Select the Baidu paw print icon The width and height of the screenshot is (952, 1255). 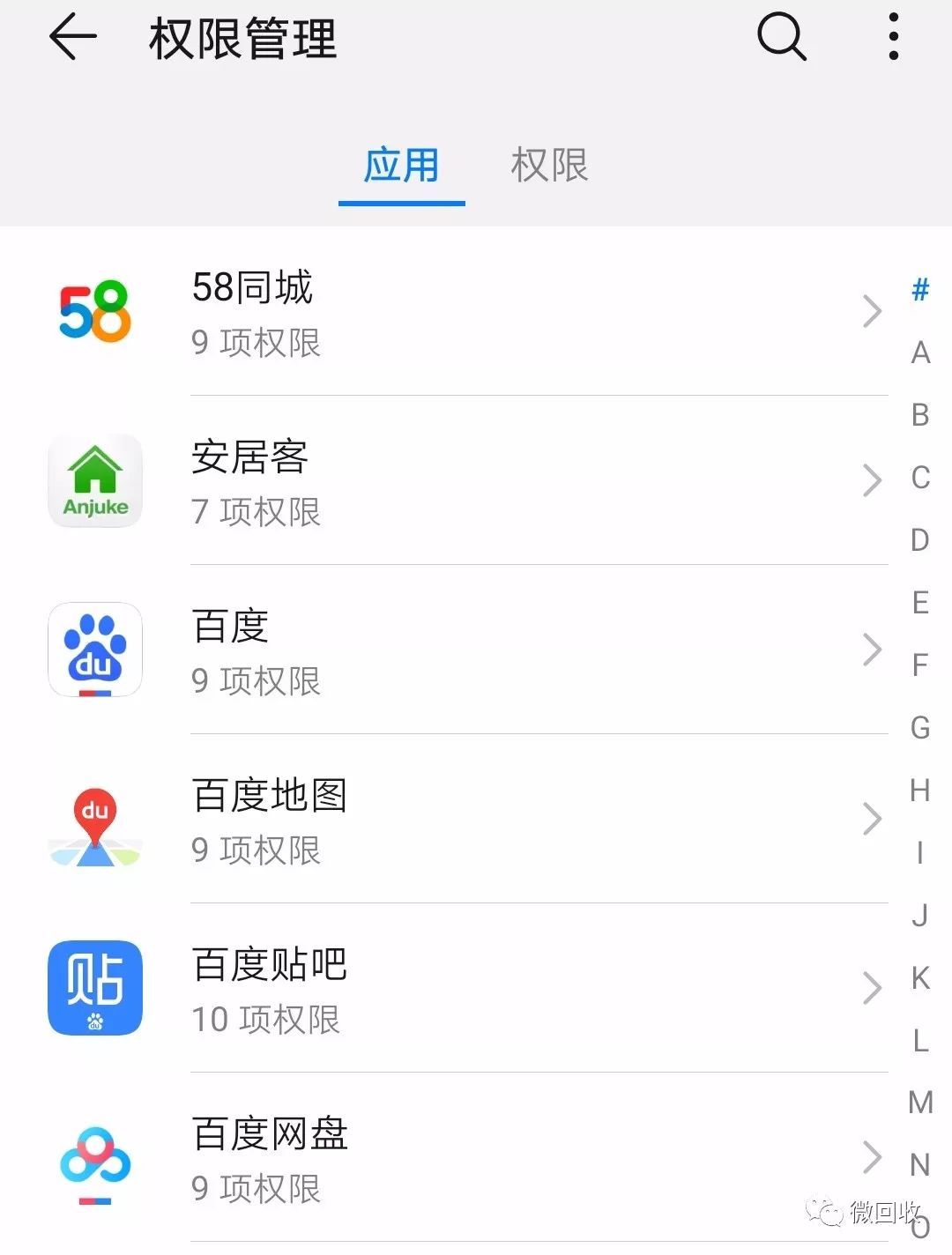pyautogui.click(x=94, y=650)
